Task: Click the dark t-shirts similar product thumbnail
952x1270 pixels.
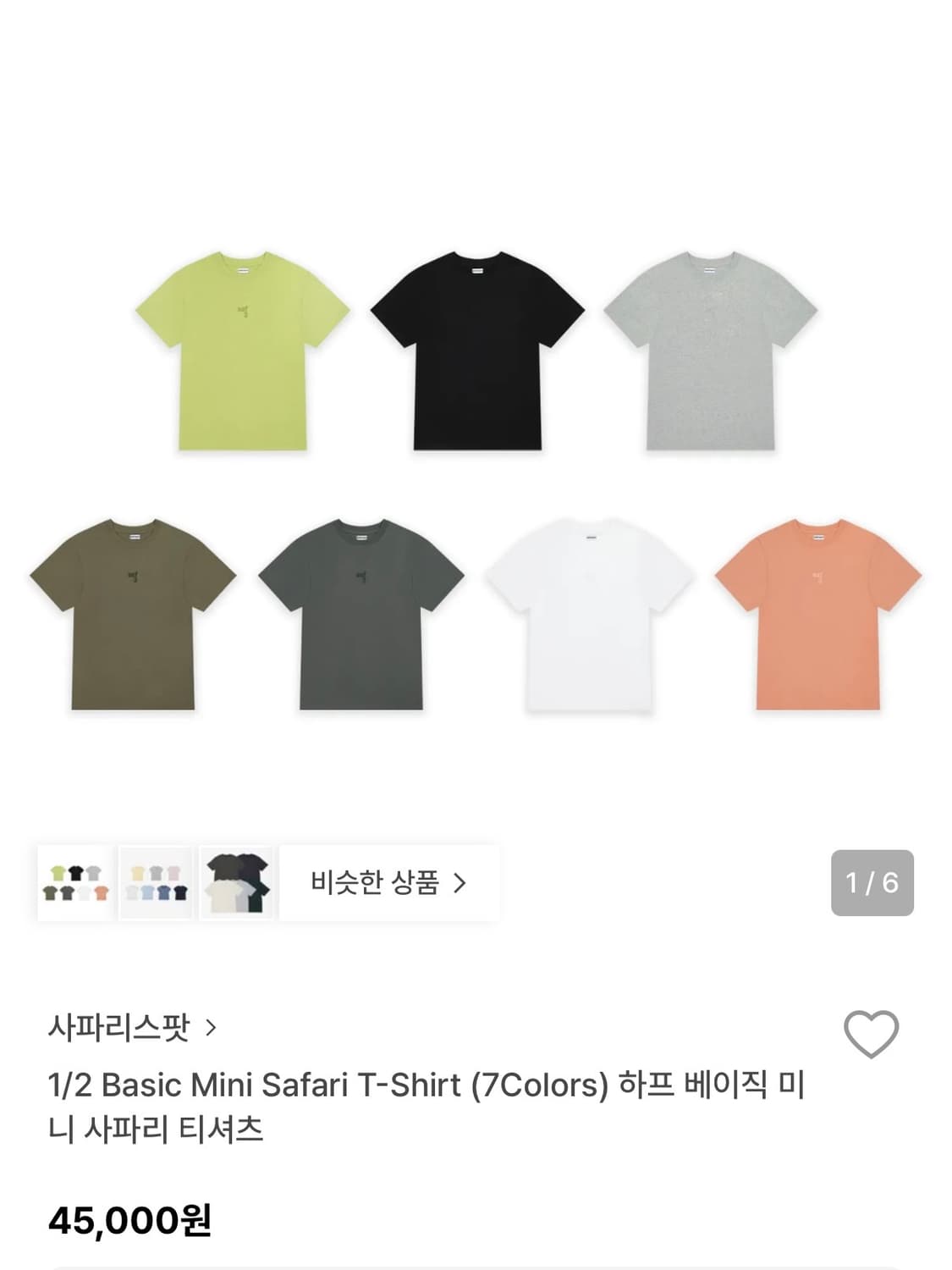Action: (x=235, y=883)
